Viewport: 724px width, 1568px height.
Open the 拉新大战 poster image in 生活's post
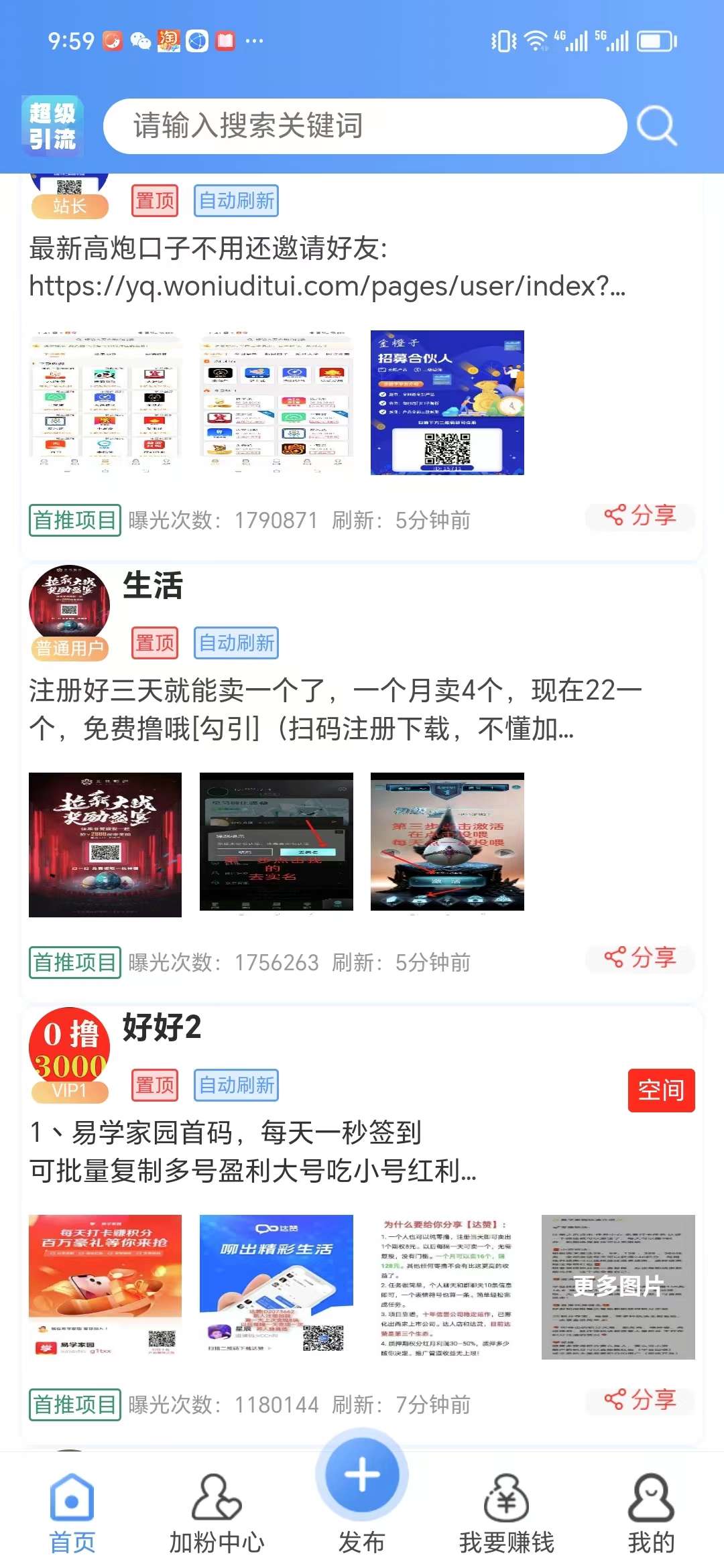105,844
